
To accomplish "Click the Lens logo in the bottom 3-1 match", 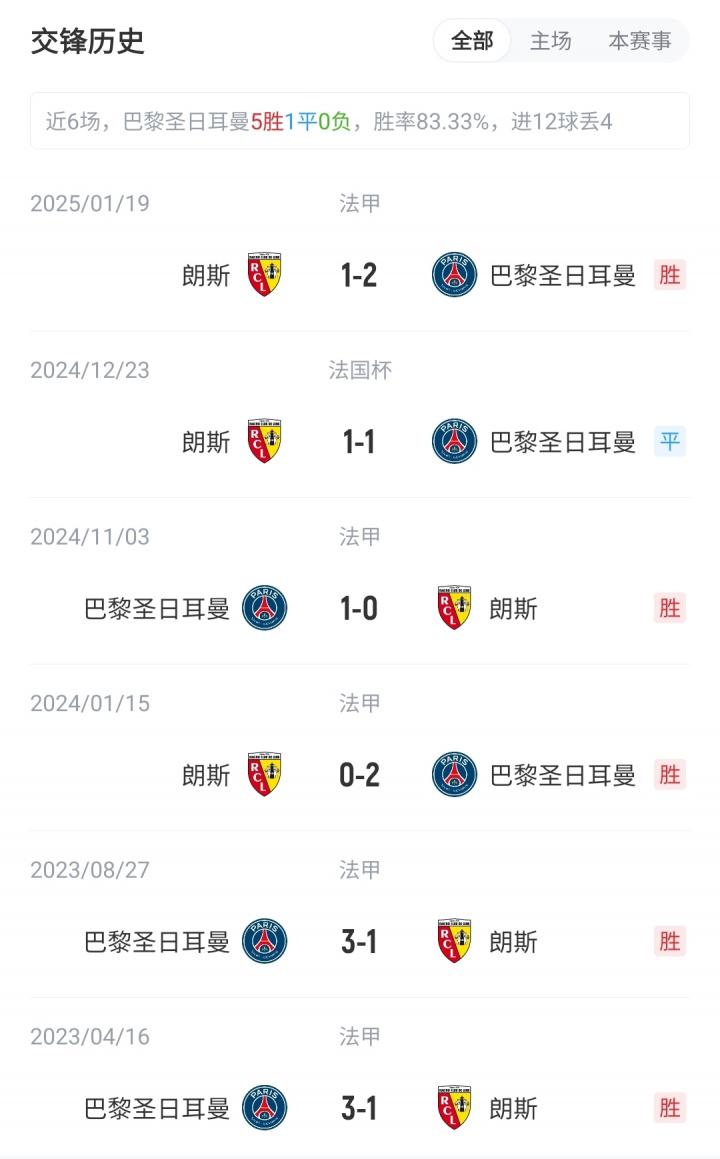I will 455,1109.
